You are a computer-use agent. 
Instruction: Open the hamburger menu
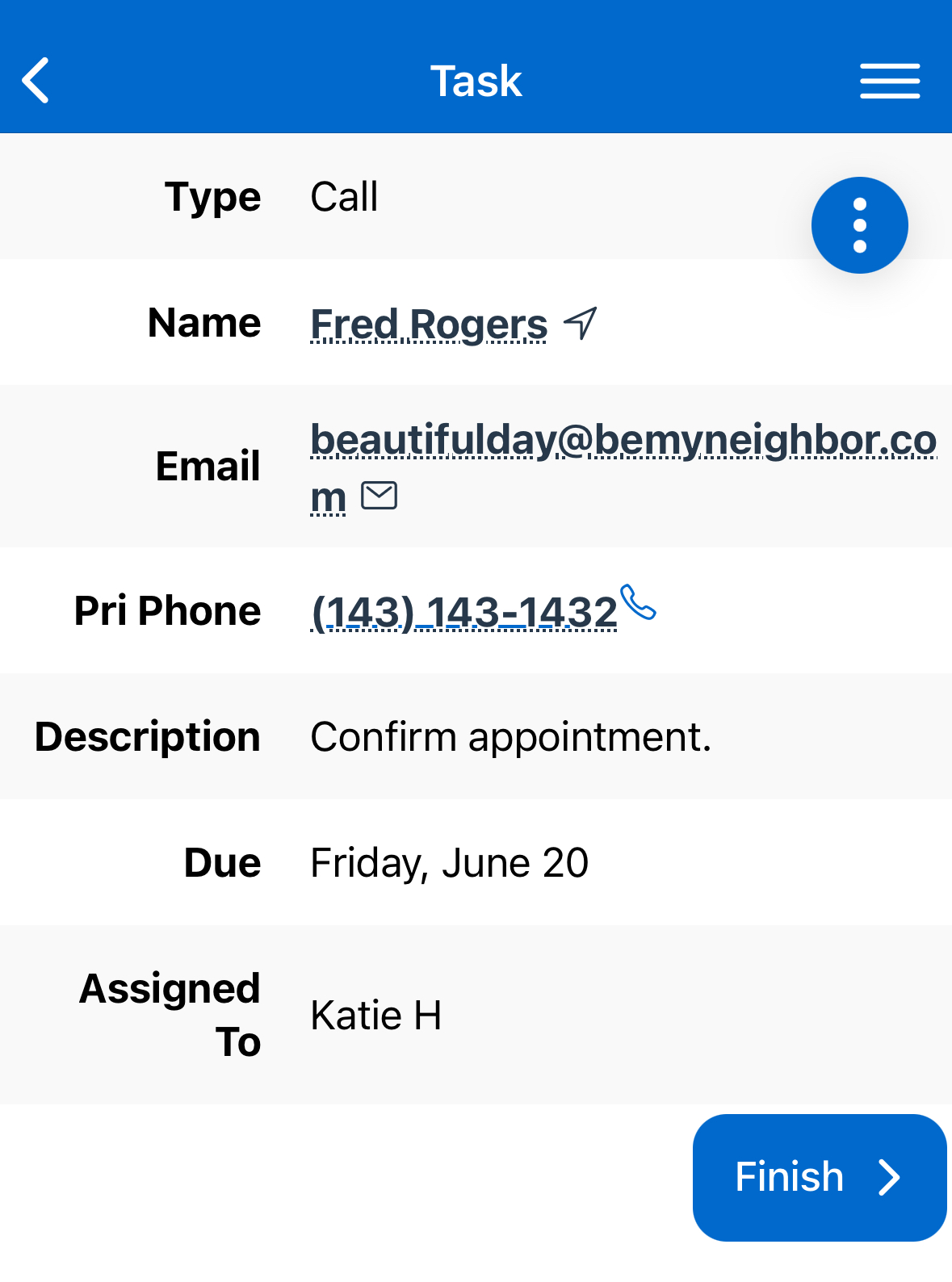pyautogui.click(x=889, y=81)
